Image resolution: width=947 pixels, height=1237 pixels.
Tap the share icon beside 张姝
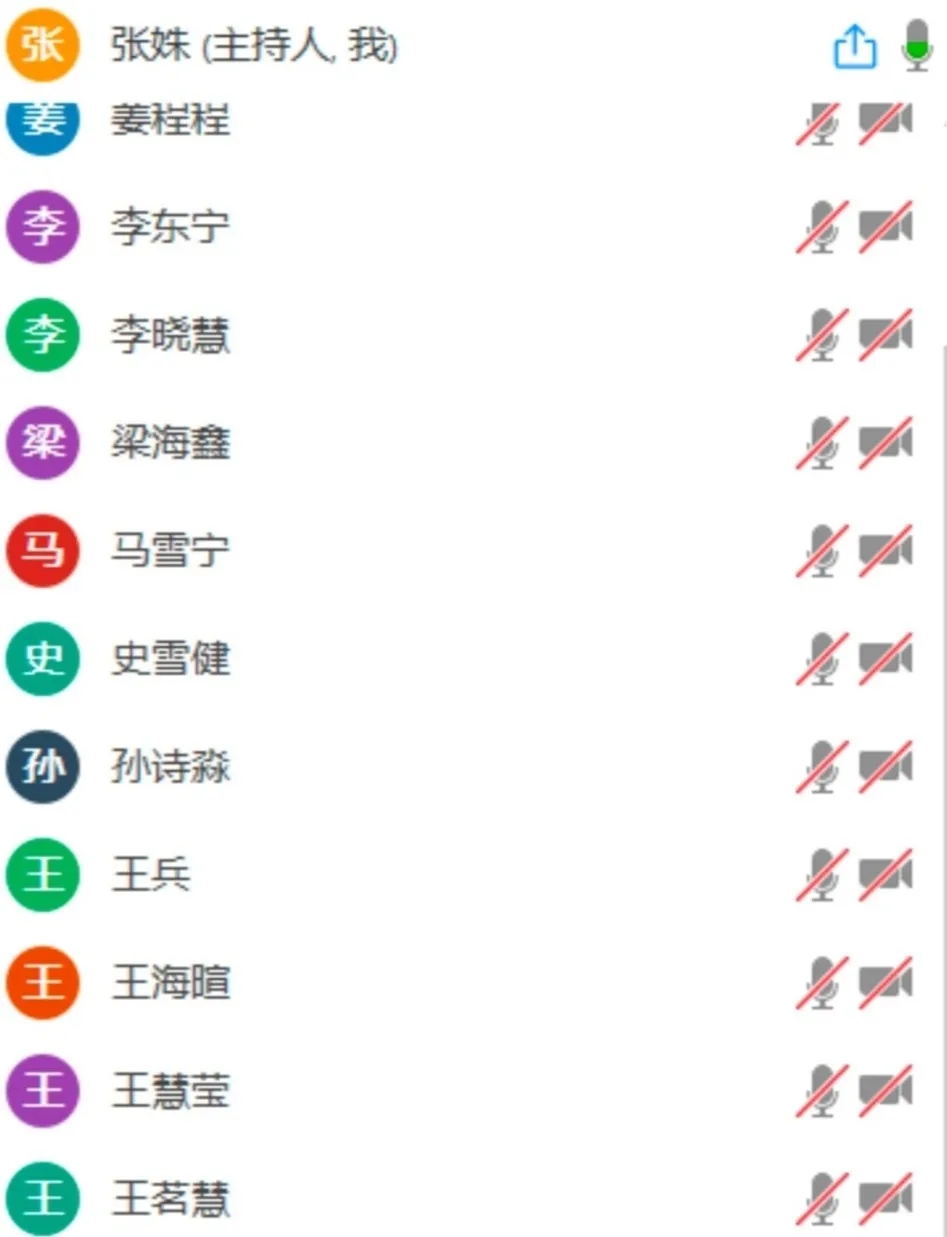(x=854, y=47)
